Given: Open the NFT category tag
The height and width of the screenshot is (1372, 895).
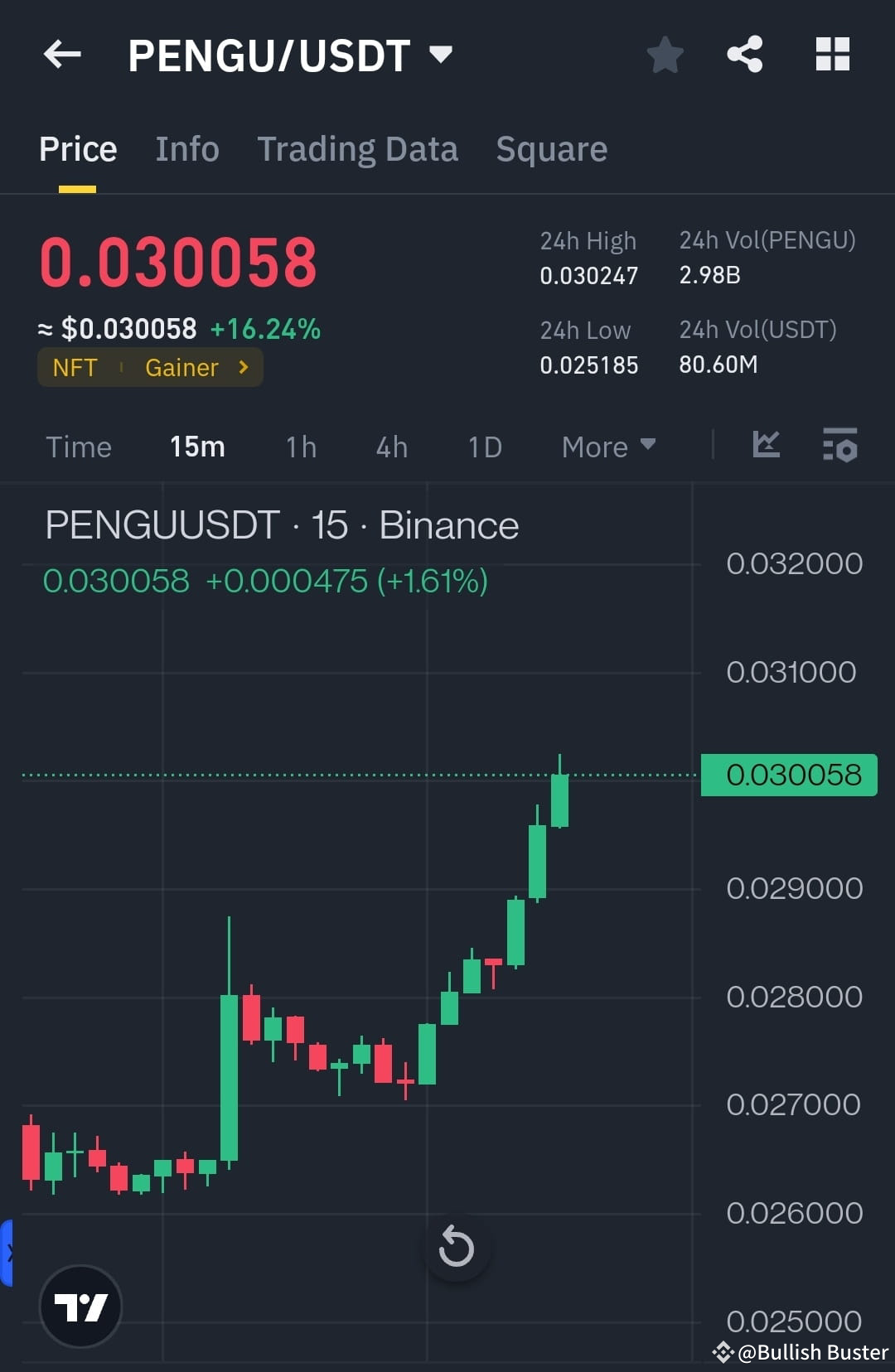Looking at the screenshot, I should [x=75, y=367].
